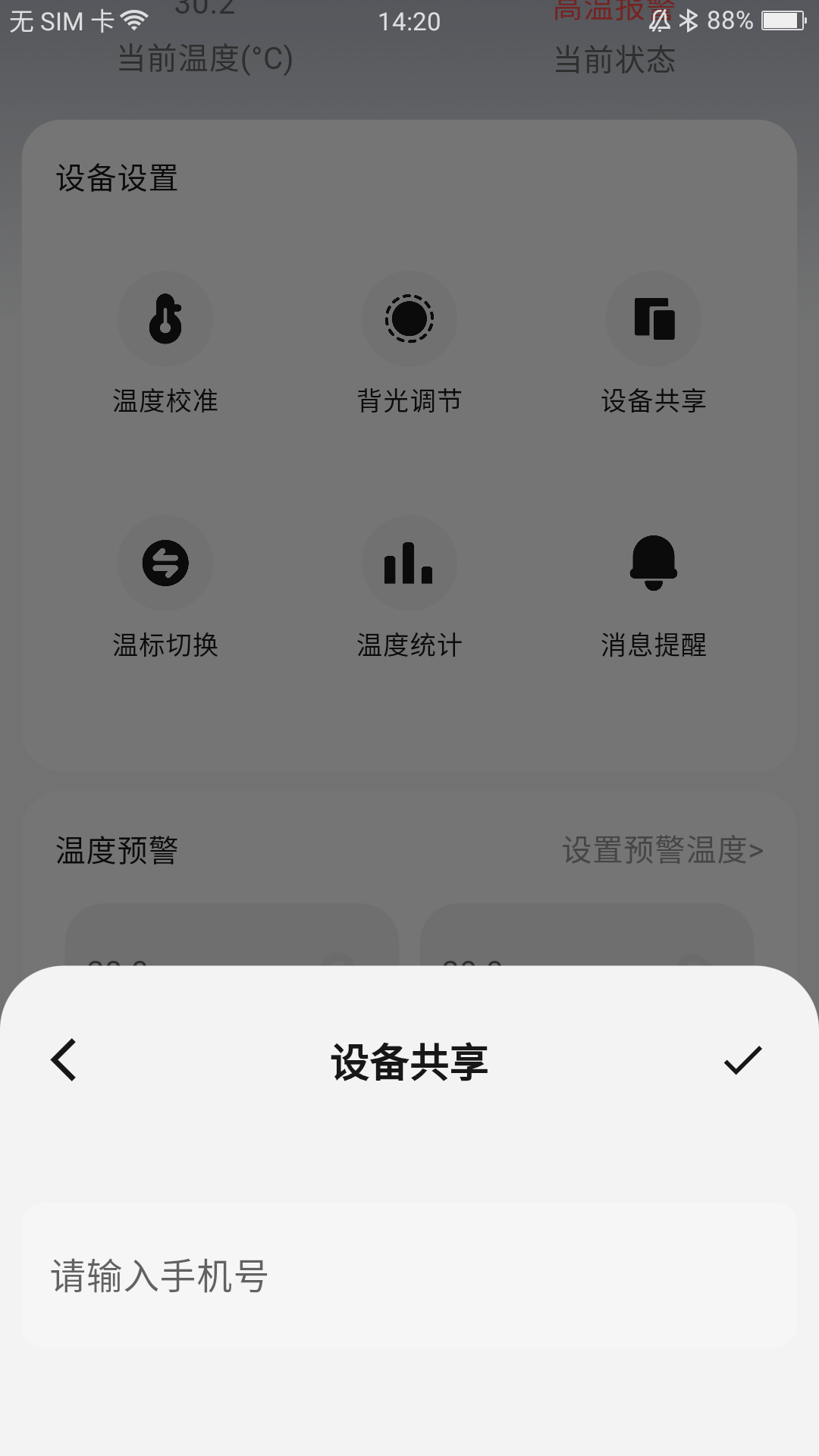Viewport: 819px width, 1456px height.
Task: Tap the bell icon above 消息提醒
Action: (x=654, y=563)
